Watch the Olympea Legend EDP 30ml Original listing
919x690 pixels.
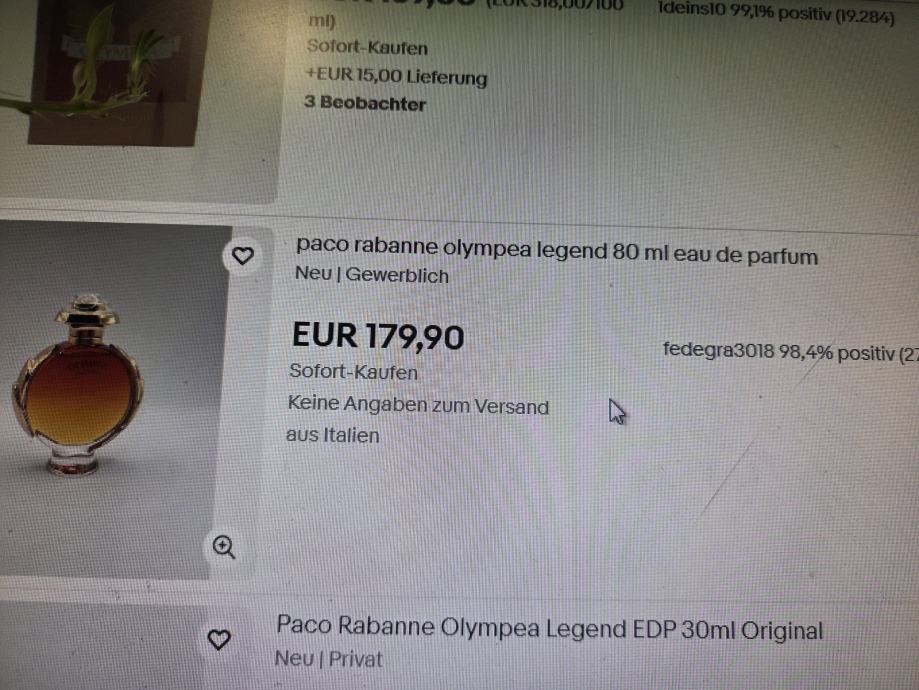point(219,640)
